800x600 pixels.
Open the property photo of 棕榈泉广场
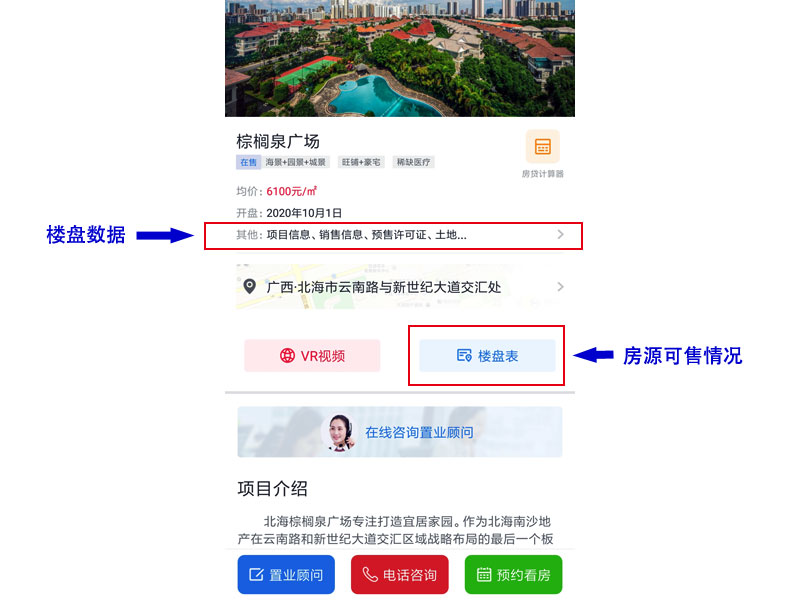400,58
